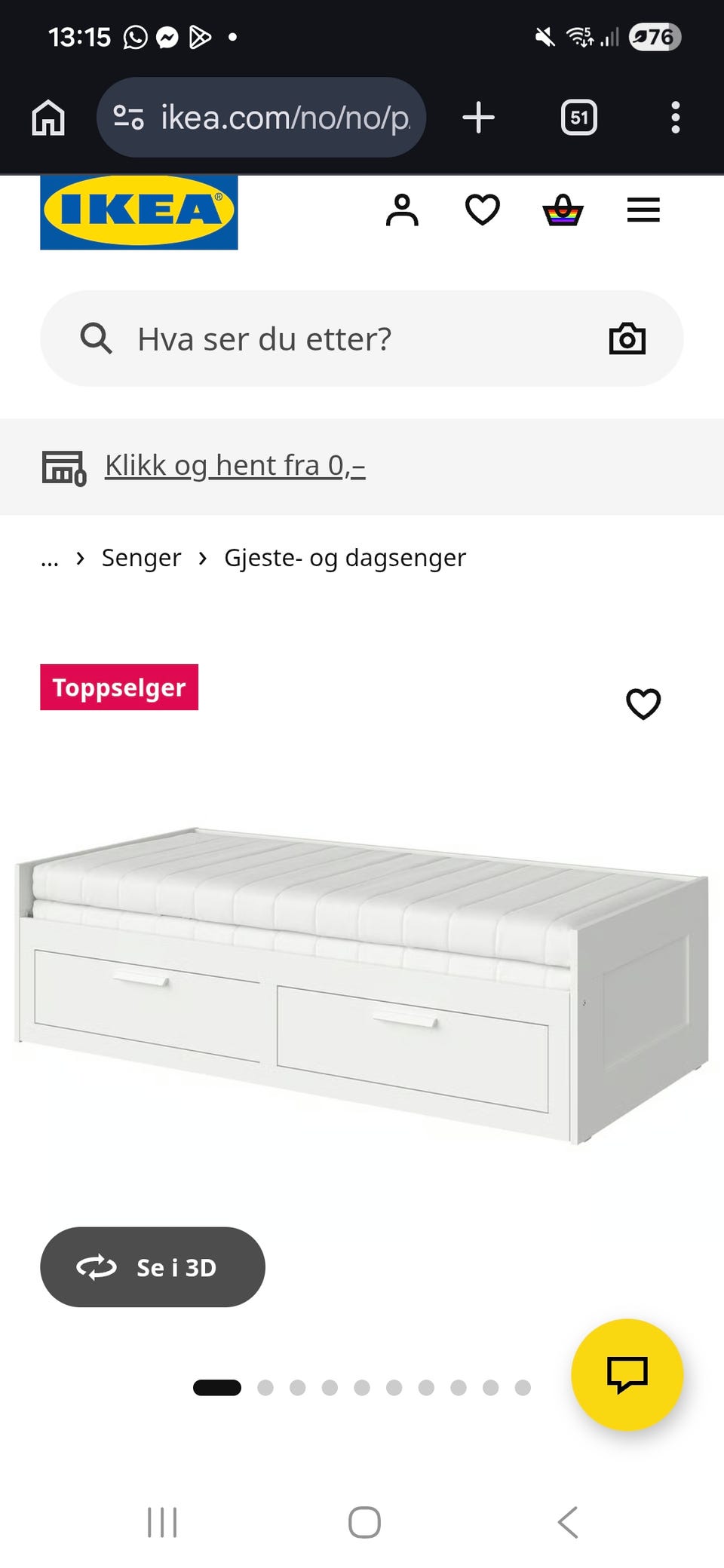Open the browser tab switcher showing 51

coord(578,118)
